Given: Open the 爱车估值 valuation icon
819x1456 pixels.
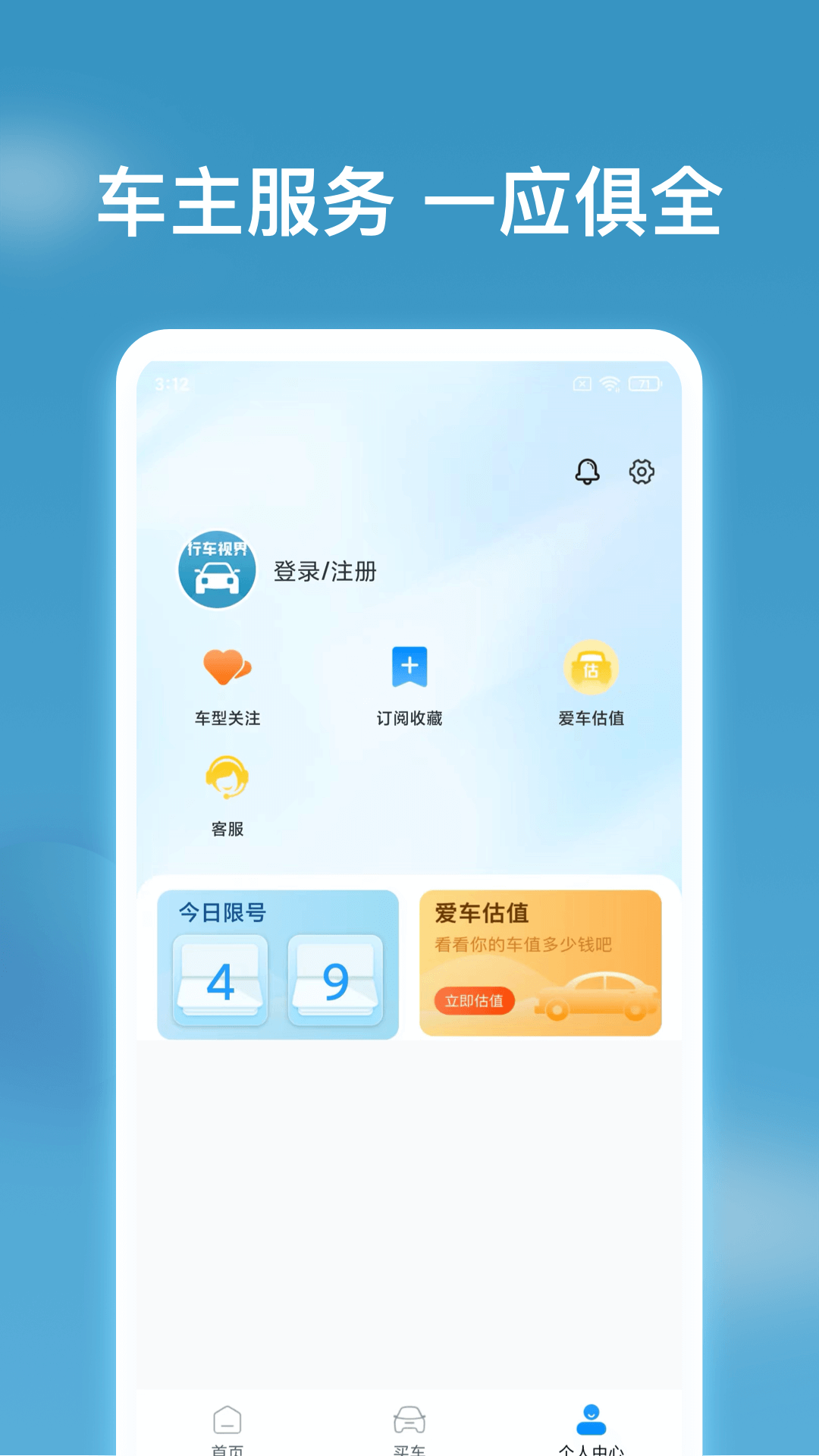Looking at the screenshot, I should point(593,667).
